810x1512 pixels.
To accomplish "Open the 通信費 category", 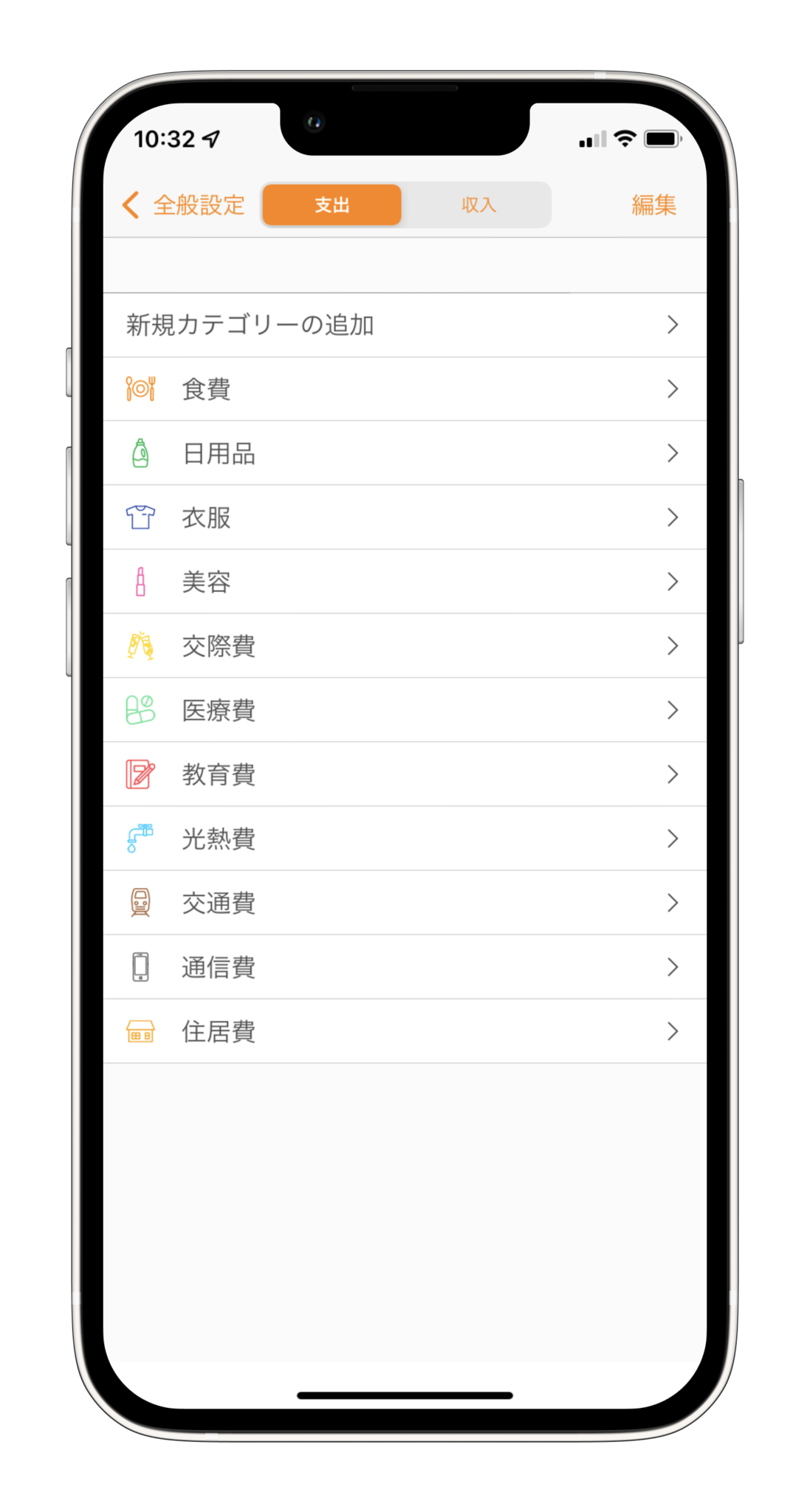I will [404, 967].
